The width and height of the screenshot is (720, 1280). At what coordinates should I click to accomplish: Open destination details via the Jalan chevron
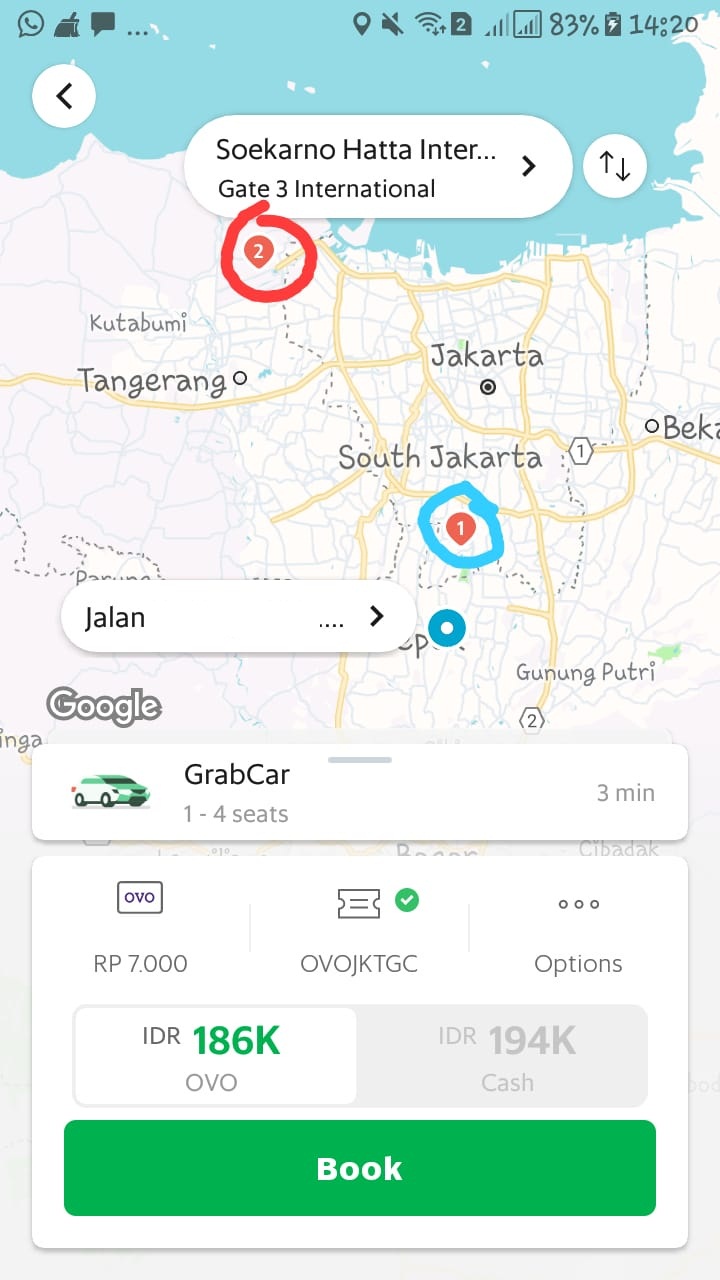click(x=378, y=617)
